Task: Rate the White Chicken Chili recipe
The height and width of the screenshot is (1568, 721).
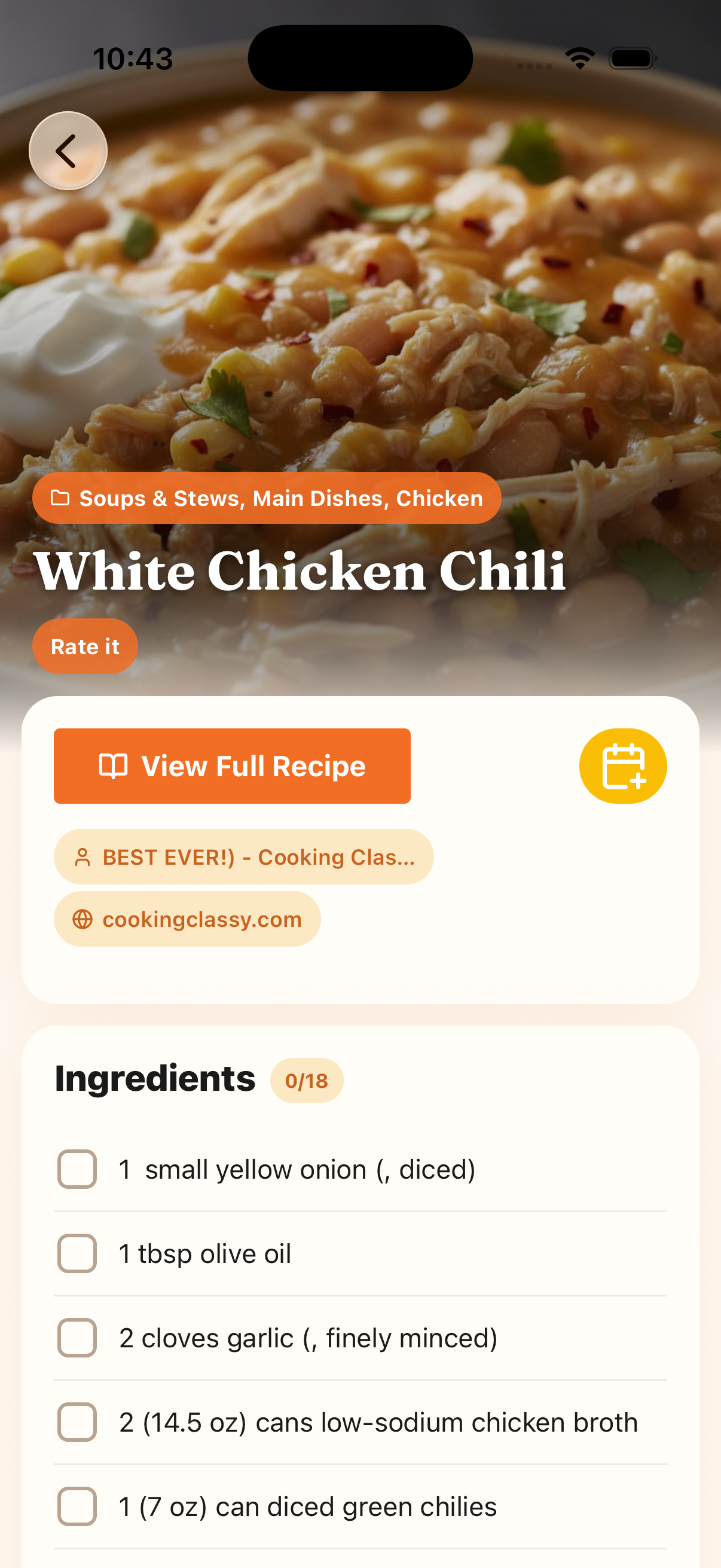Action: coord(84,646)
